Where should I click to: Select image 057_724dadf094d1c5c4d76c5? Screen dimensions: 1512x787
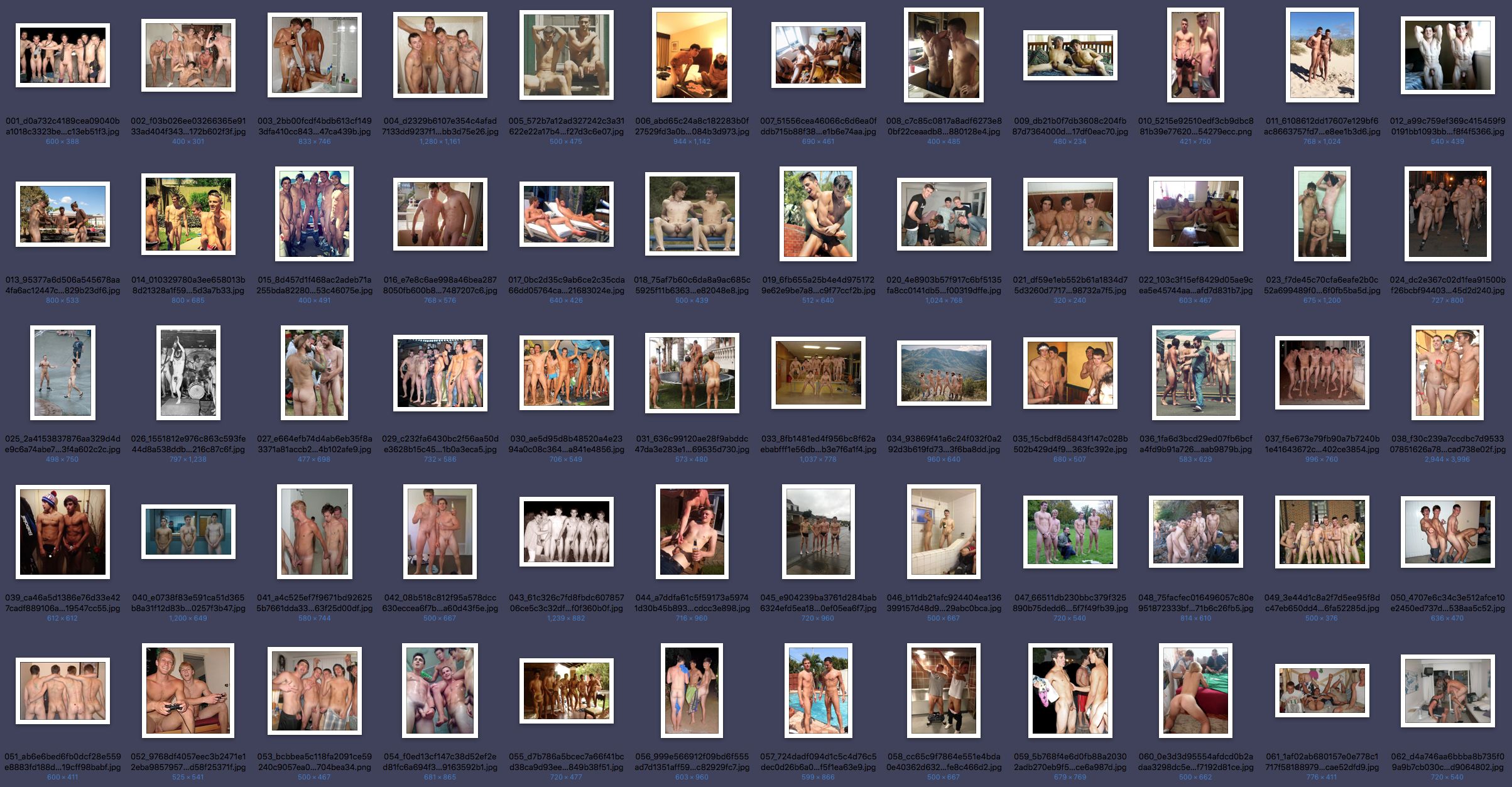[x=818, y=690]
